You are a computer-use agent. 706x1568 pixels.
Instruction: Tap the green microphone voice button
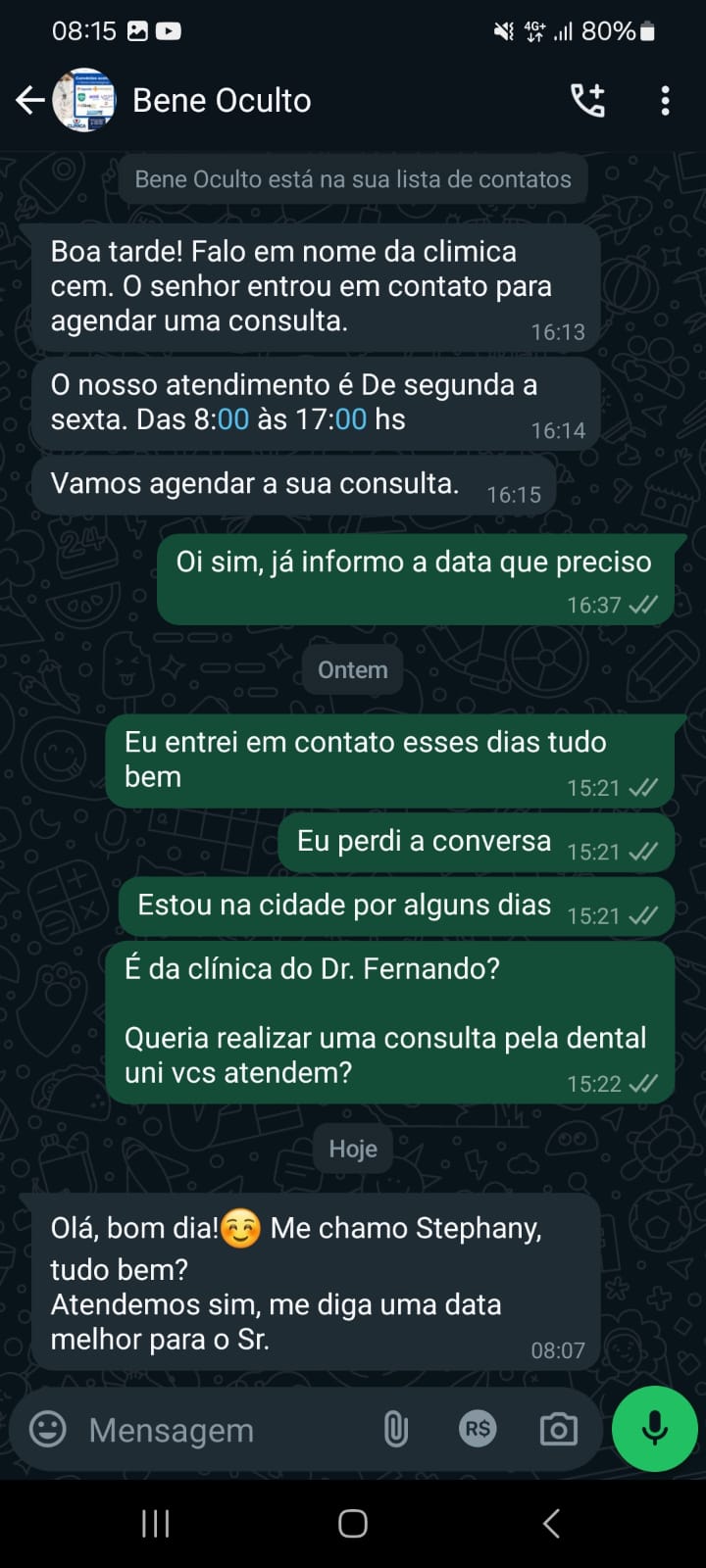[x=654, y=1429]
